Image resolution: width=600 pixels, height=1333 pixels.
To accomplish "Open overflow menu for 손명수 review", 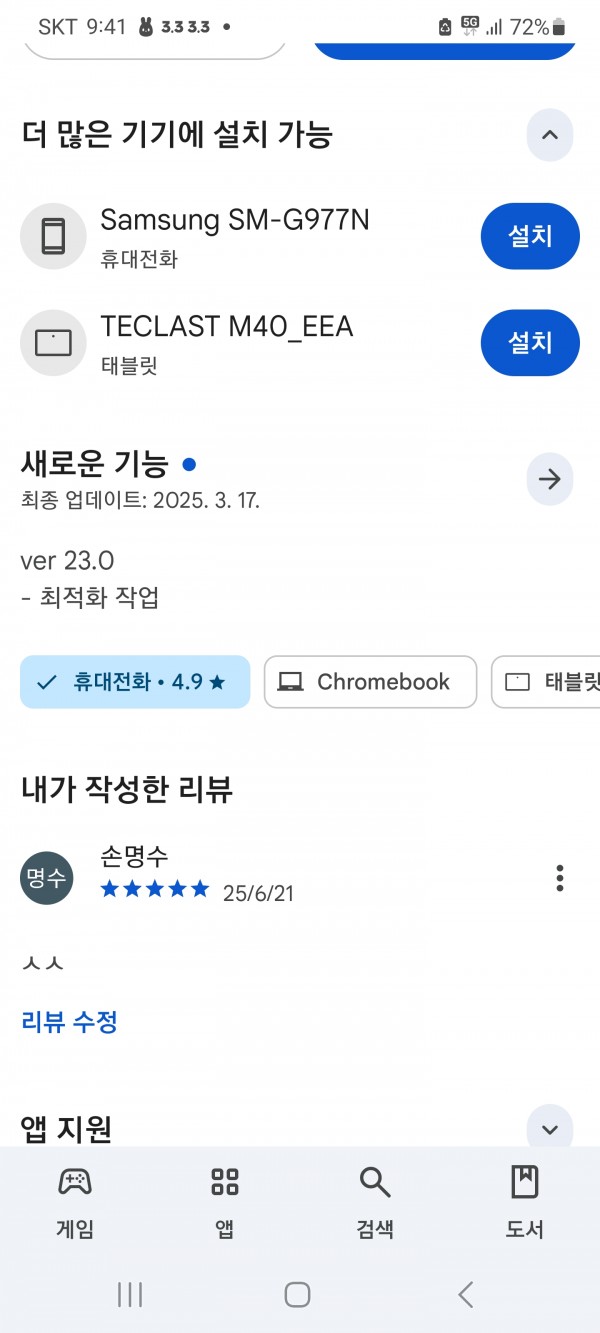I will point(560,878).
